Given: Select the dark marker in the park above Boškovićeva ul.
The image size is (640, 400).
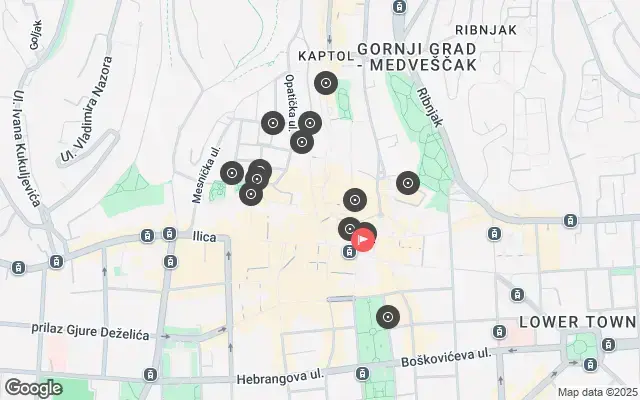Looking at the screenshot, I should 388,317.
